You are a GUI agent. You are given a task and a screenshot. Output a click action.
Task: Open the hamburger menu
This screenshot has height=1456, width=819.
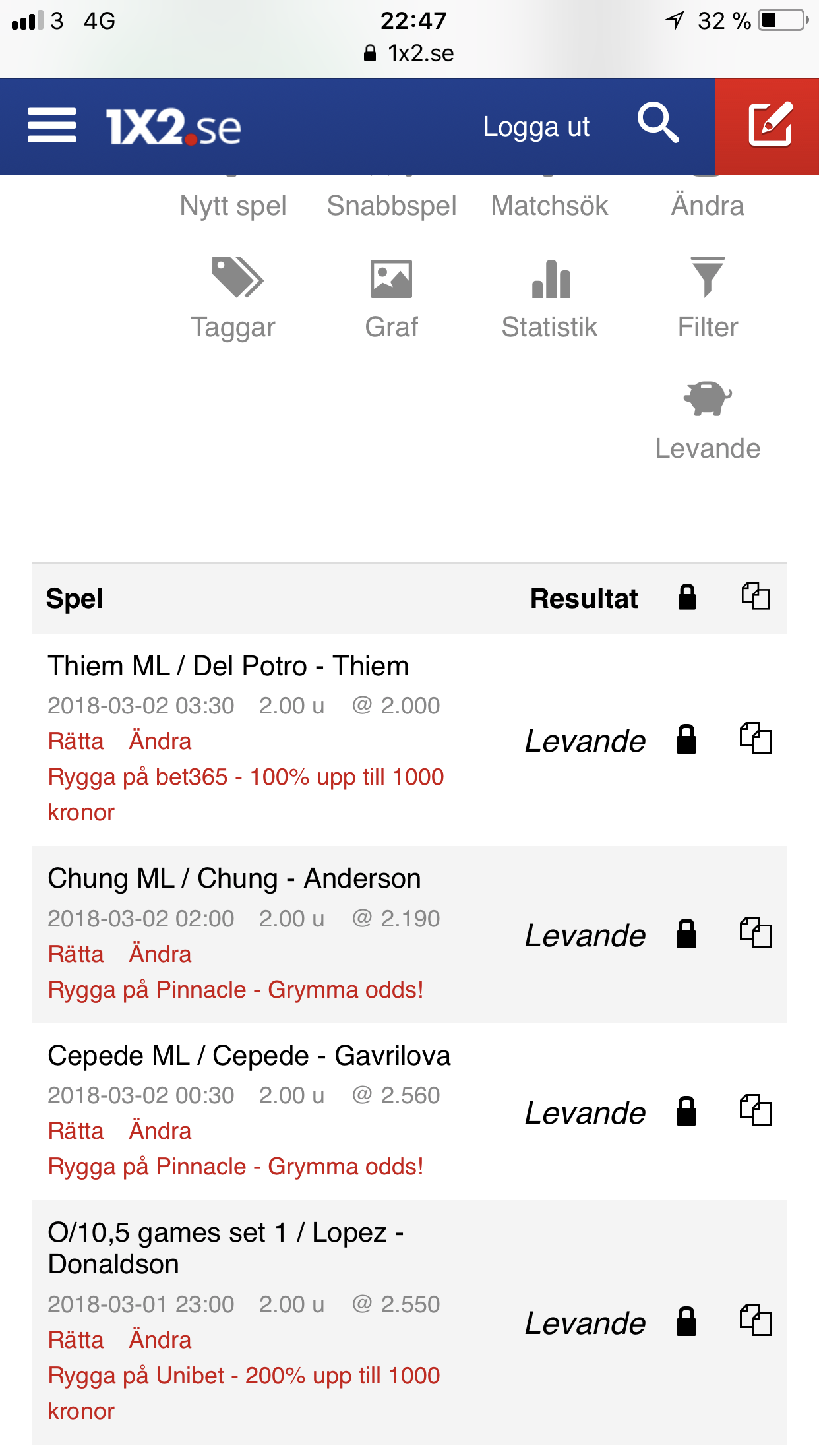click(x=52, y=126)
